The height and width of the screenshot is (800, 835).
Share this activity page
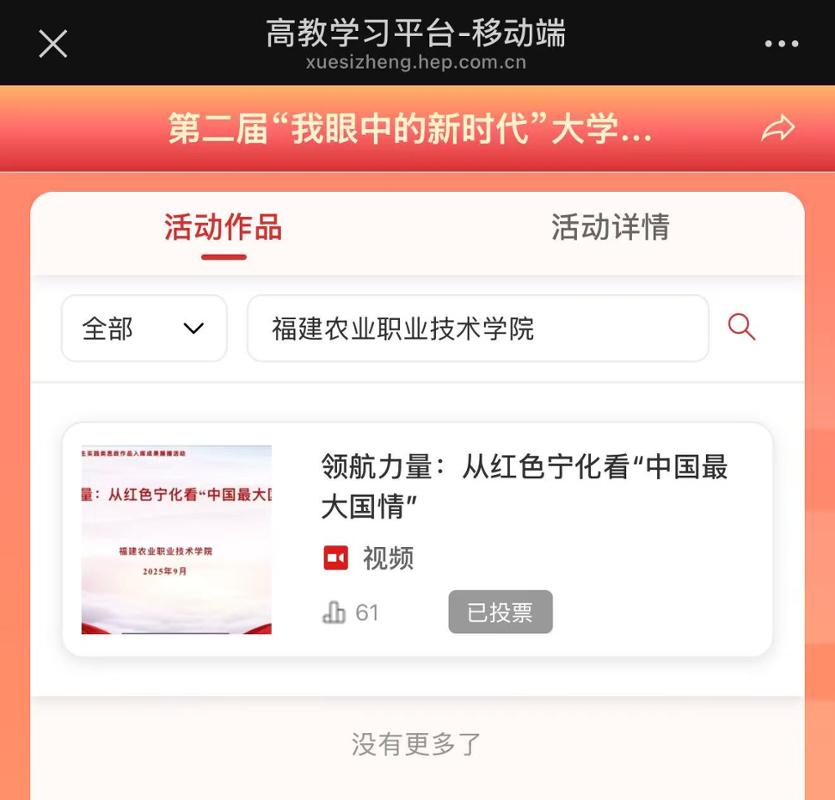777,128
